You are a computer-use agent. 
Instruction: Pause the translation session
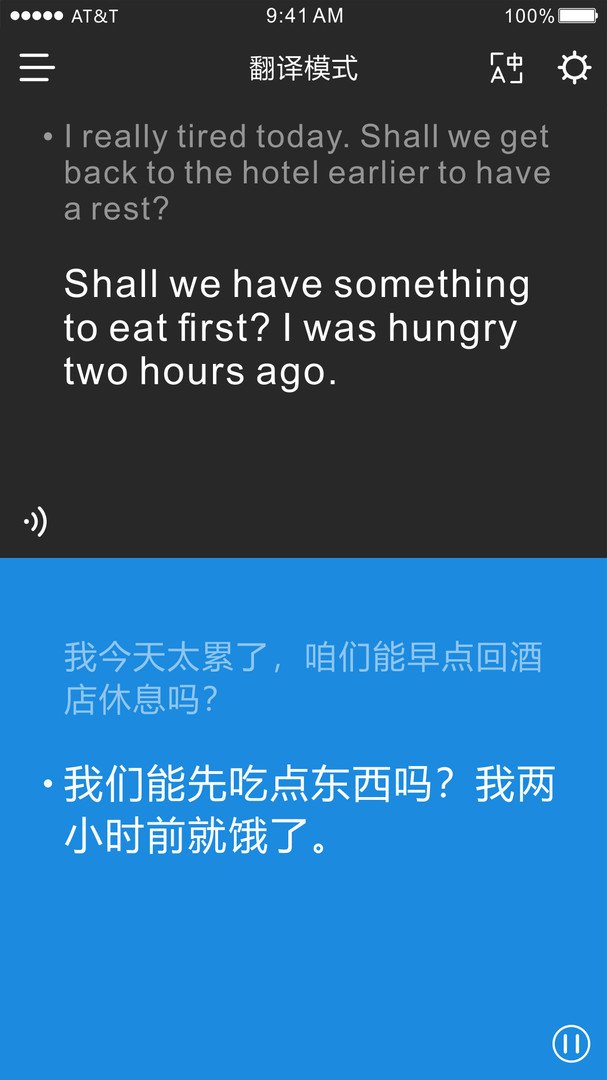tap(571, 1044)
